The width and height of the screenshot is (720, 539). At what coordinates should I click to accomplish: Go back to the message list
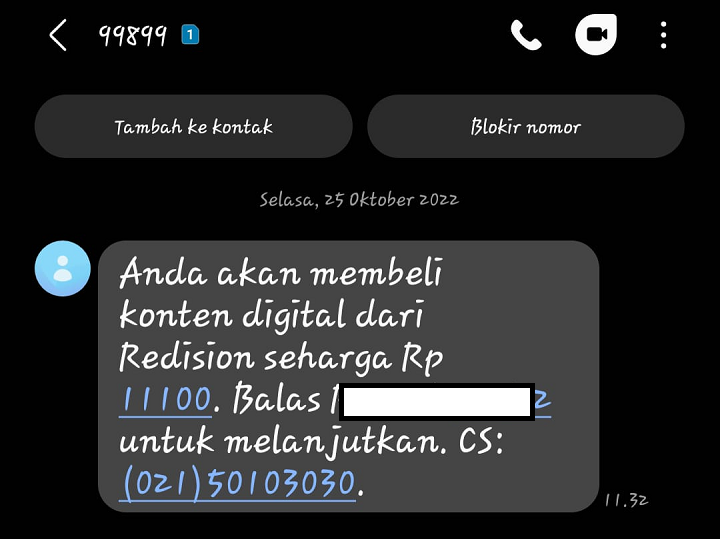coord(58,37)
